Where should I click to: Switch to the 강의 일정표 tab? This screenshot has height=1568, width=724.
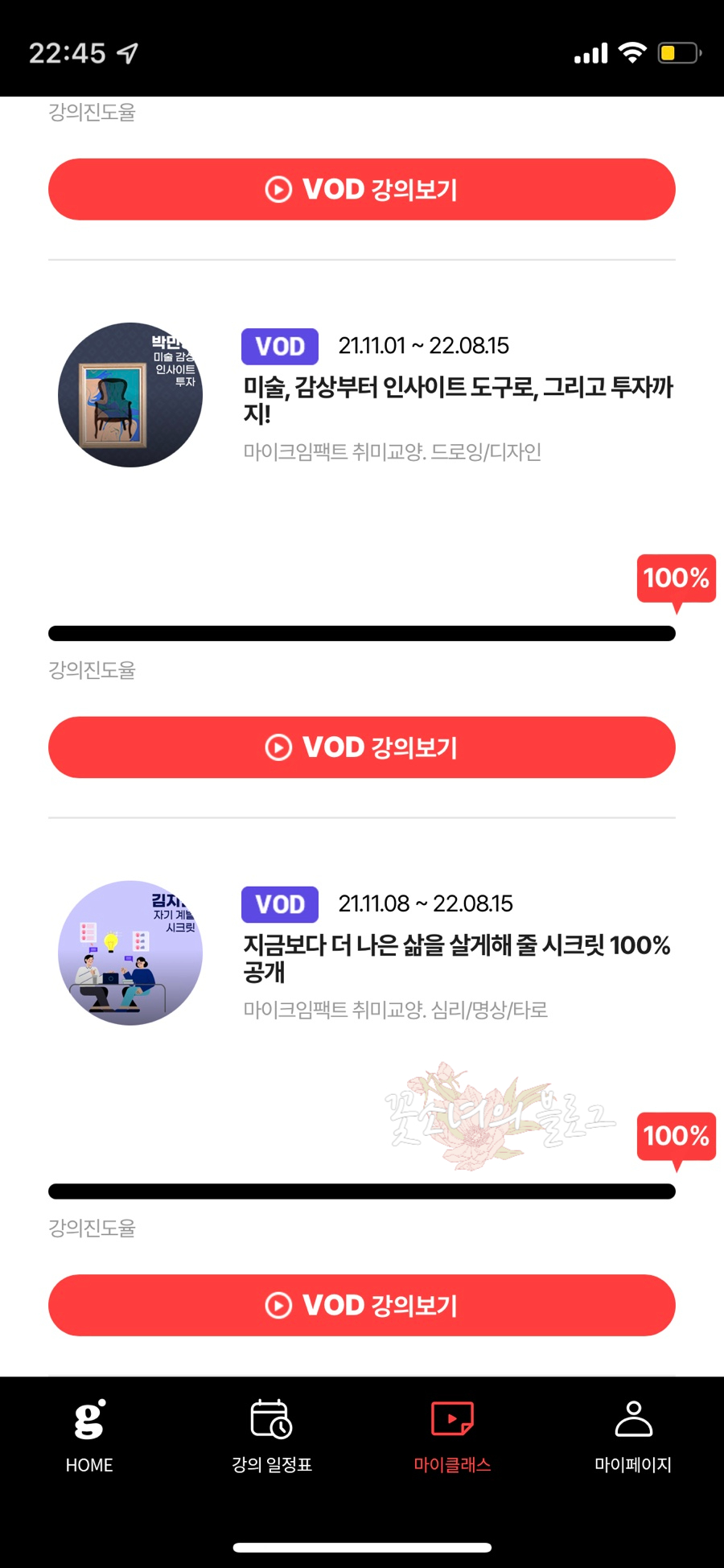271,1436
